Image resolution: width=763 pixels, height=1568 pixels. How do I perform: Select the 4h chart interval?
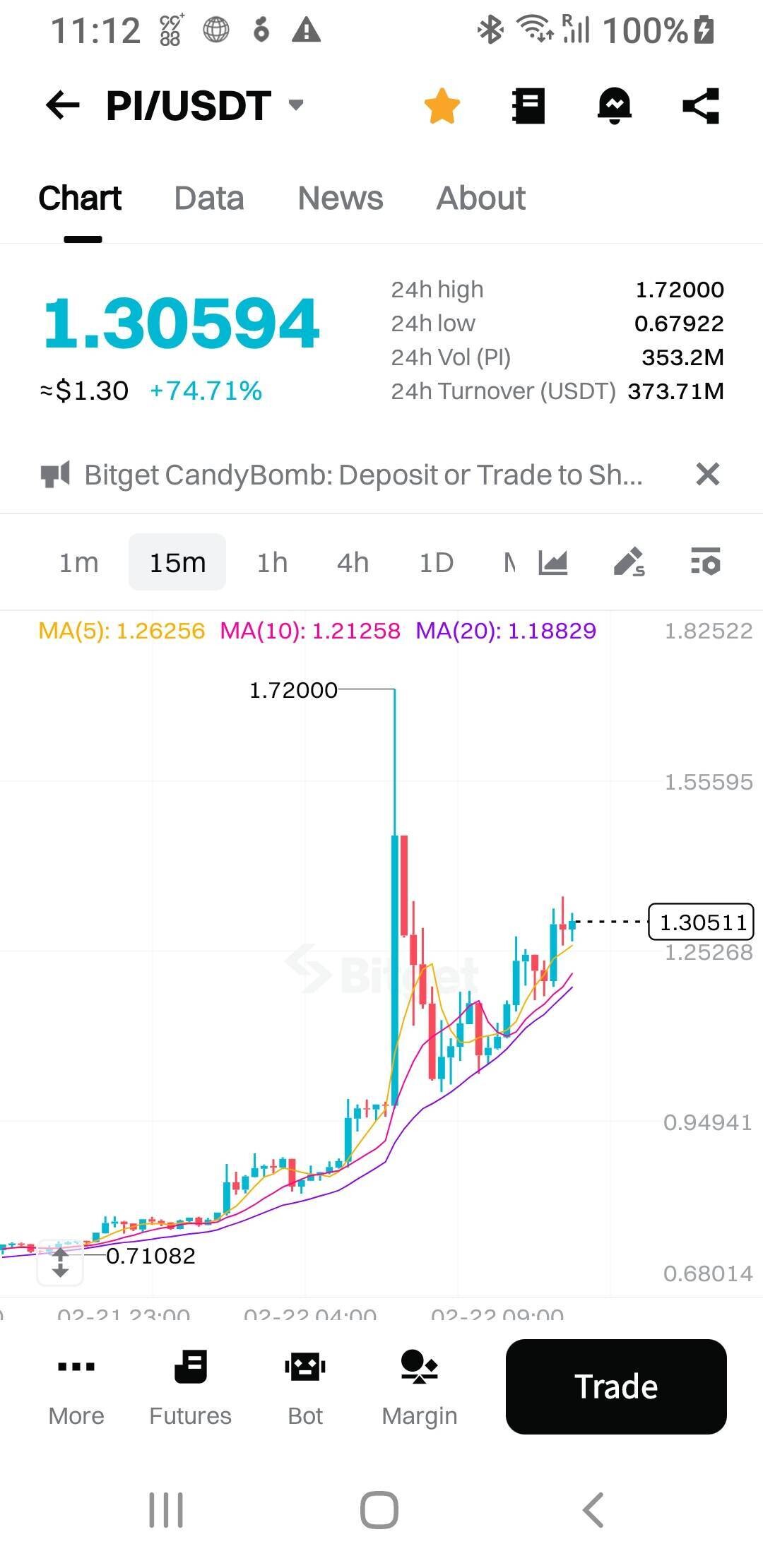[353, 563]
